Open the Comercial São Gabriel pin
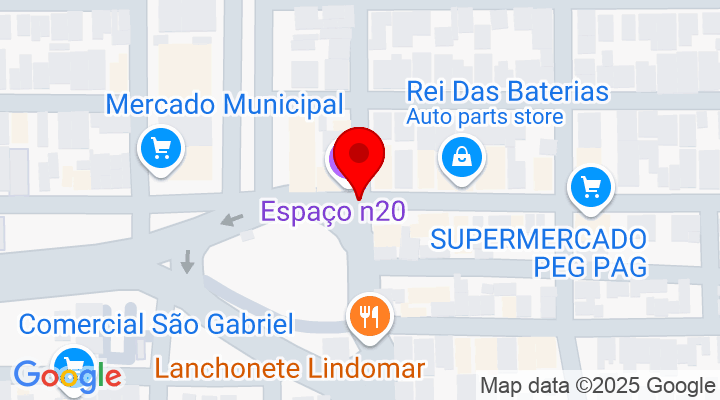This screenshot has width=720, height=400. click(72, 364)
